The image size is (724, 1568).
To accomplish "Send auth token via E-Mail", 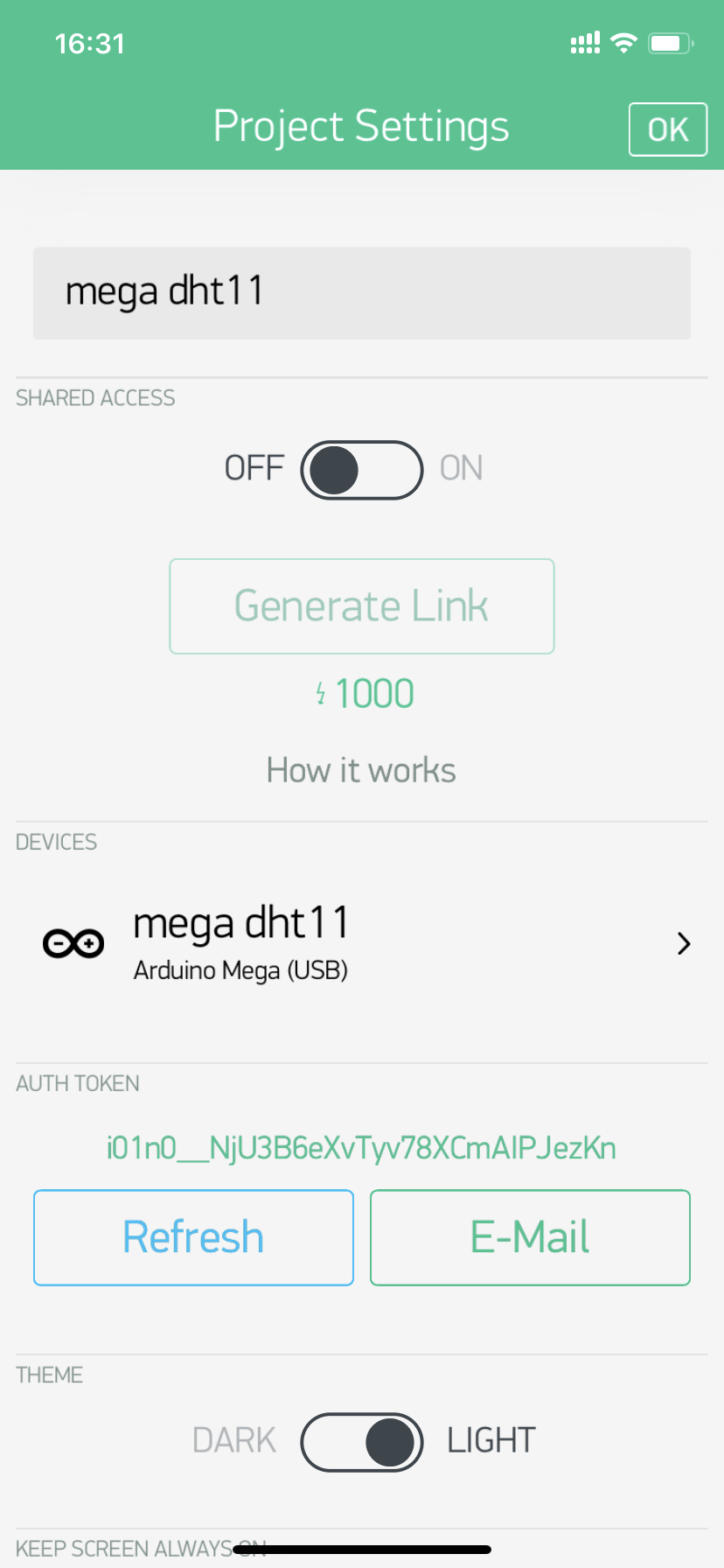I will coord(530,1237).
